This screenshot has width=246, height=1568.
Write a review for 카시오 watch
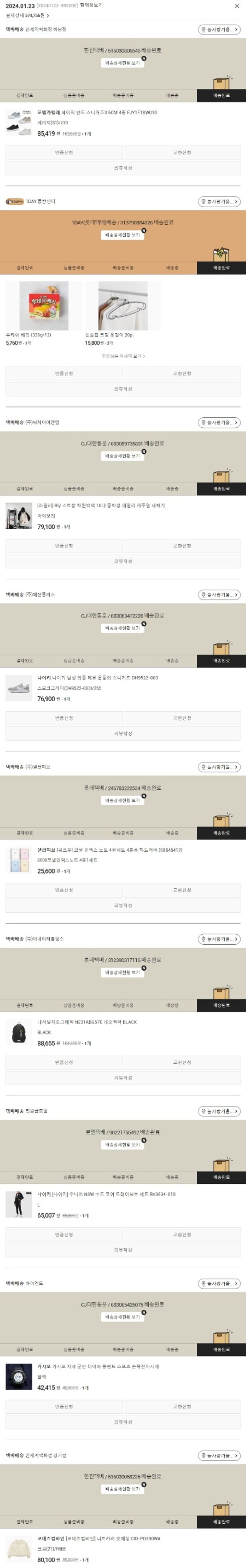(x=123, y=1421)
